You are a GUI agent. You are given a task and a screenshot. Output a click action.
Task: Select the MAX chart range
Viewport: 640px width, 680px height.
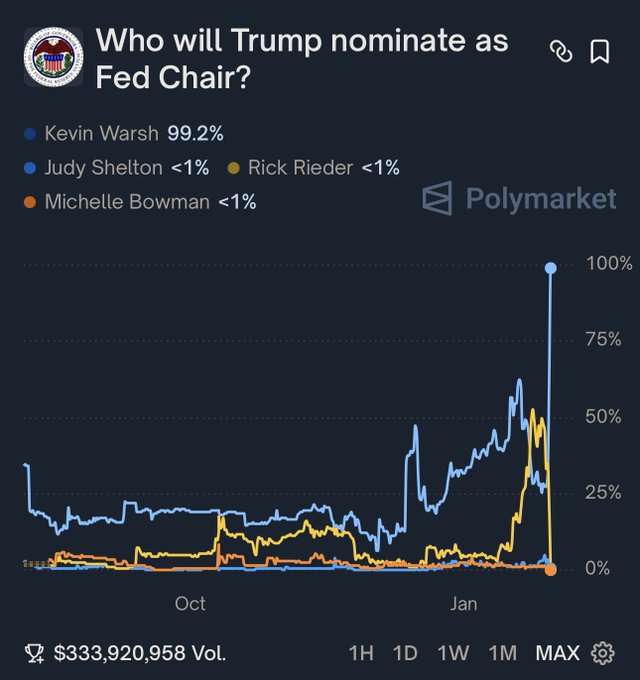tap(557, 653)
